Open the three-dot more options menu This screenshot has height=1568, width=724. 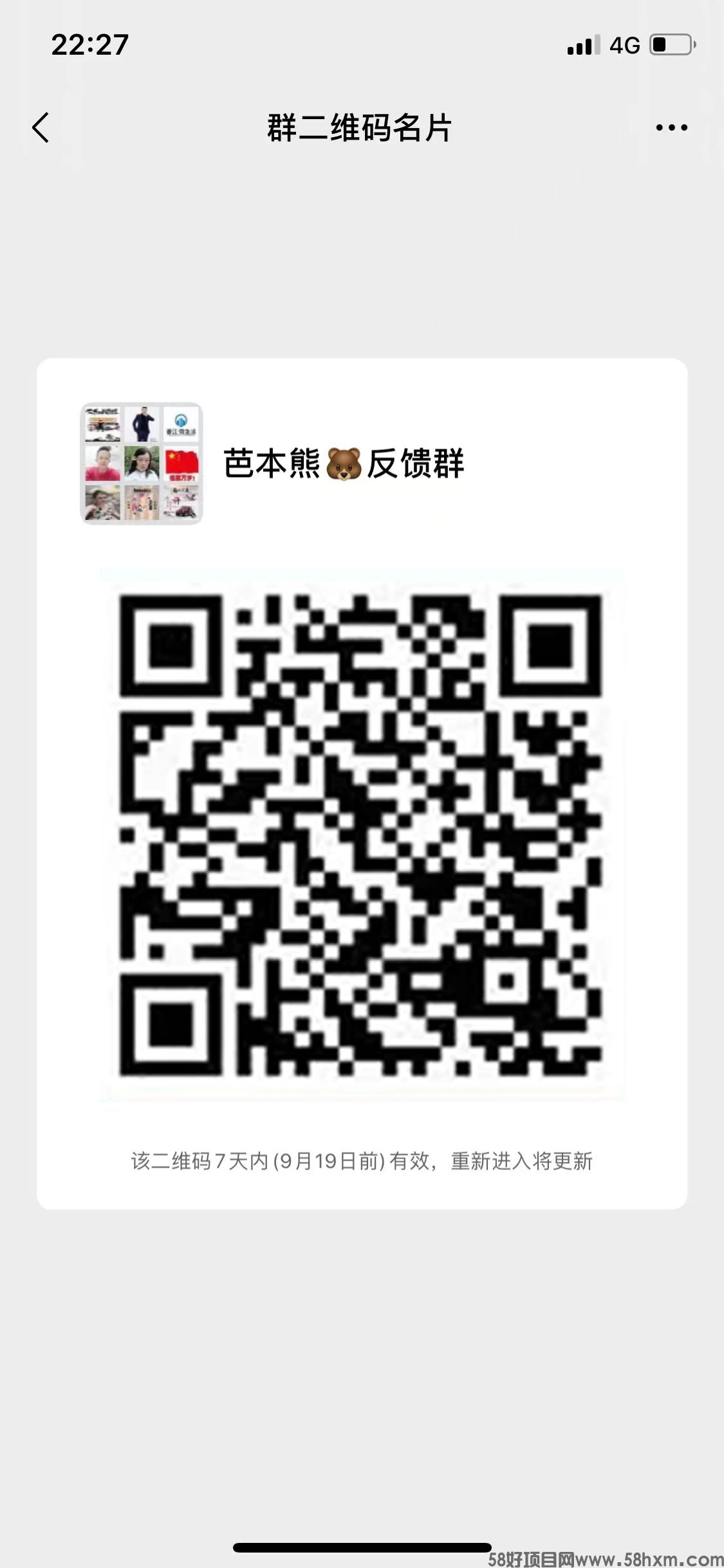tap(671, 127)
